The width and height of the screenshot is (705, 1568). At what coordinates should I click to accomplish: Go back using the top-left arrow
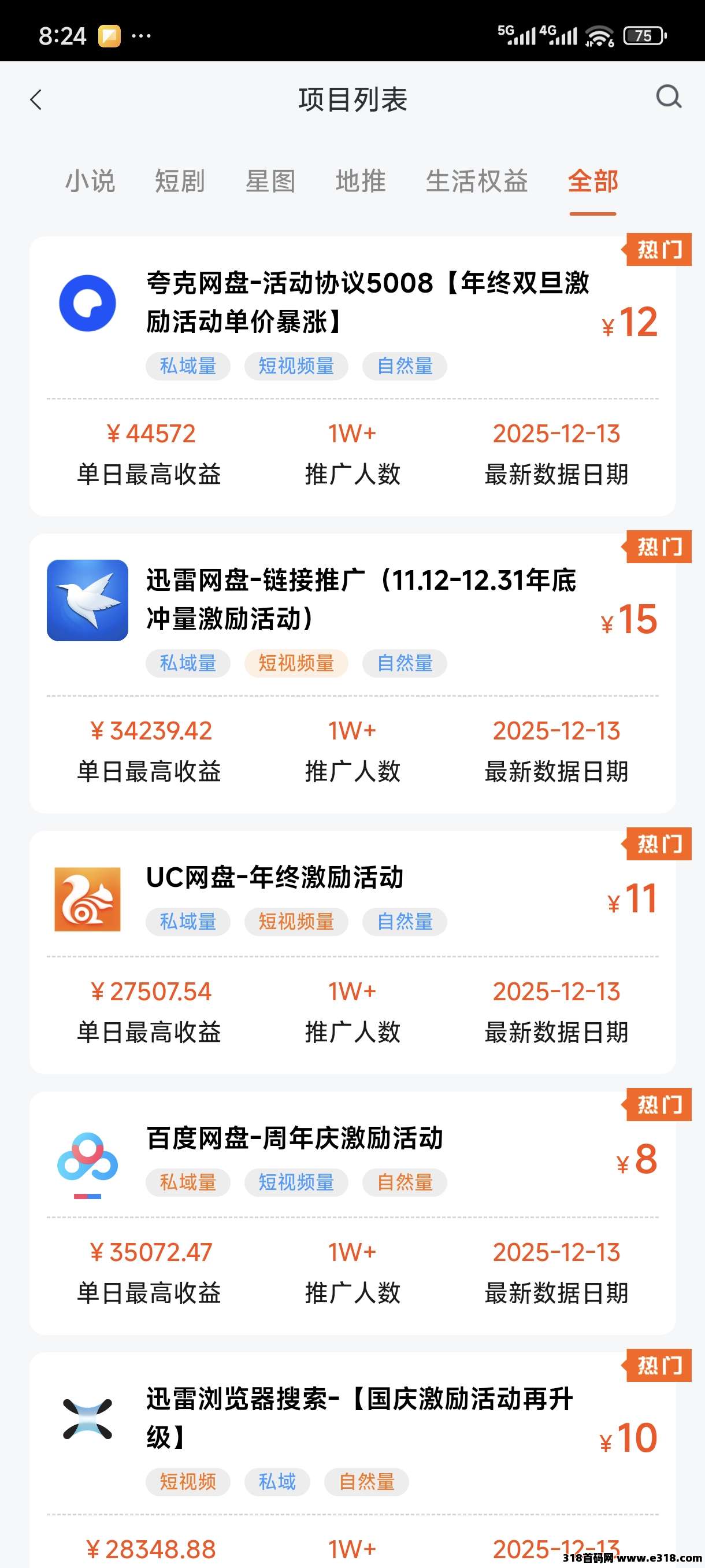click(36, 99)
